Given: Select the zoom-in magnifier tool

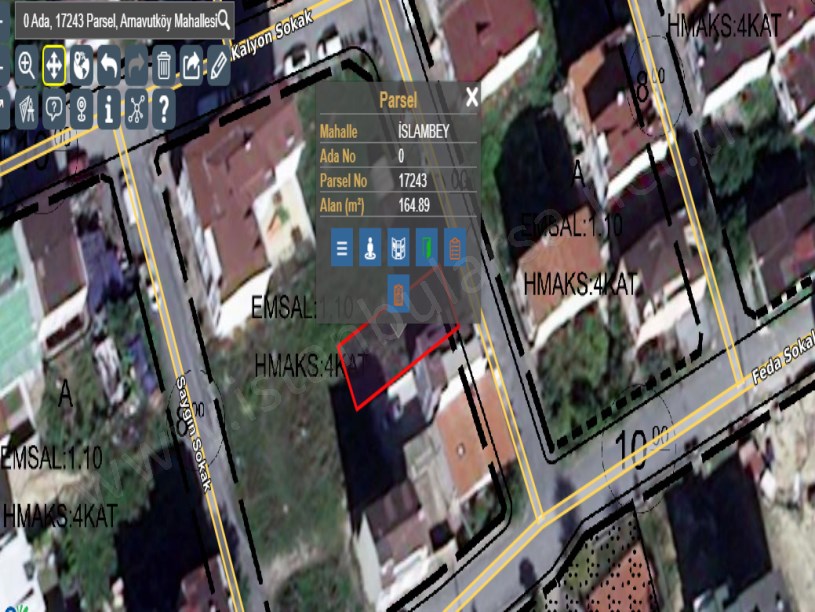Looking at the screenshot, I should coord(27,66).
